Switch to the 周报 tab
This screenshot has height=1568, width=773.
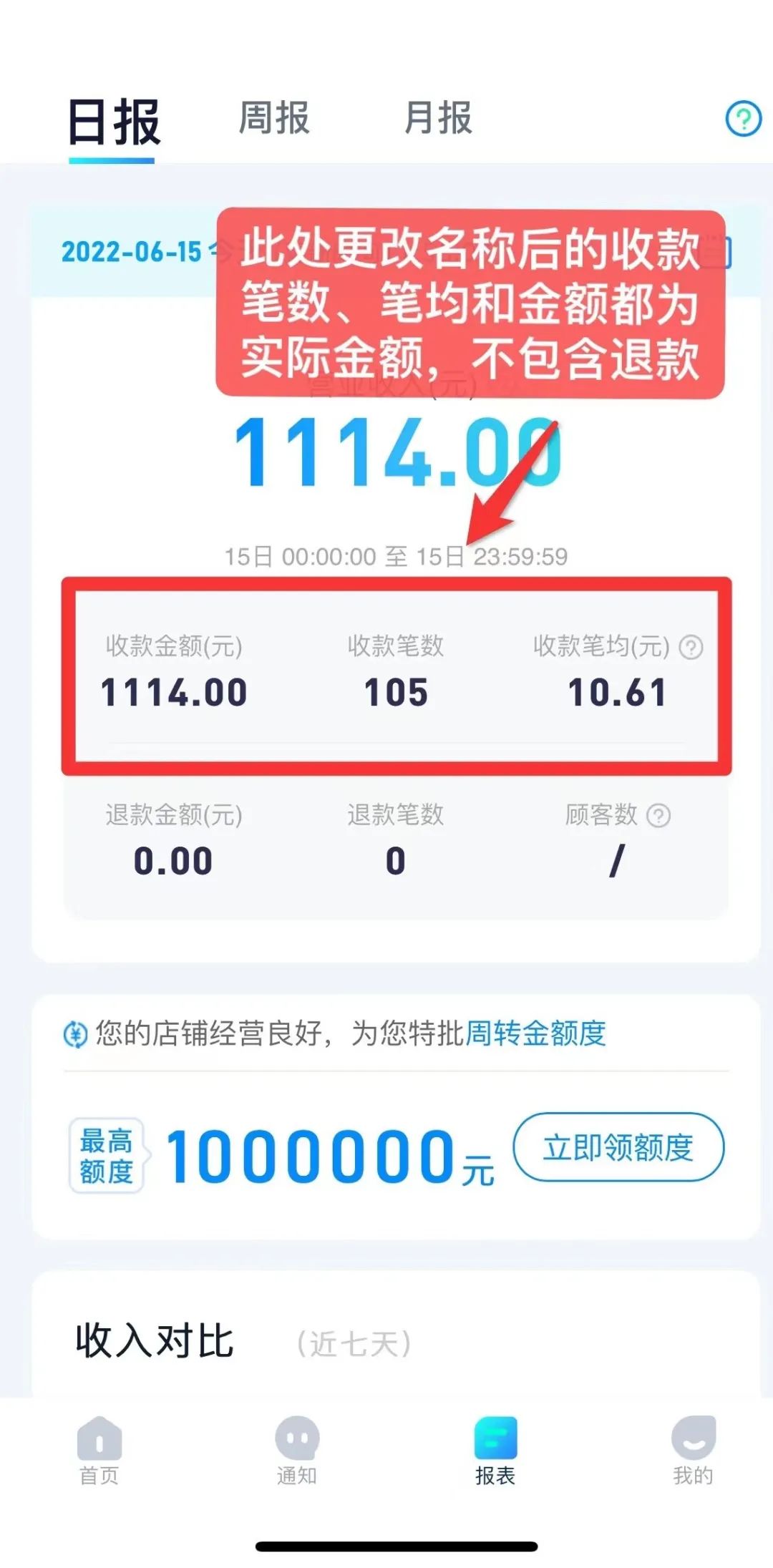point(274,118)
